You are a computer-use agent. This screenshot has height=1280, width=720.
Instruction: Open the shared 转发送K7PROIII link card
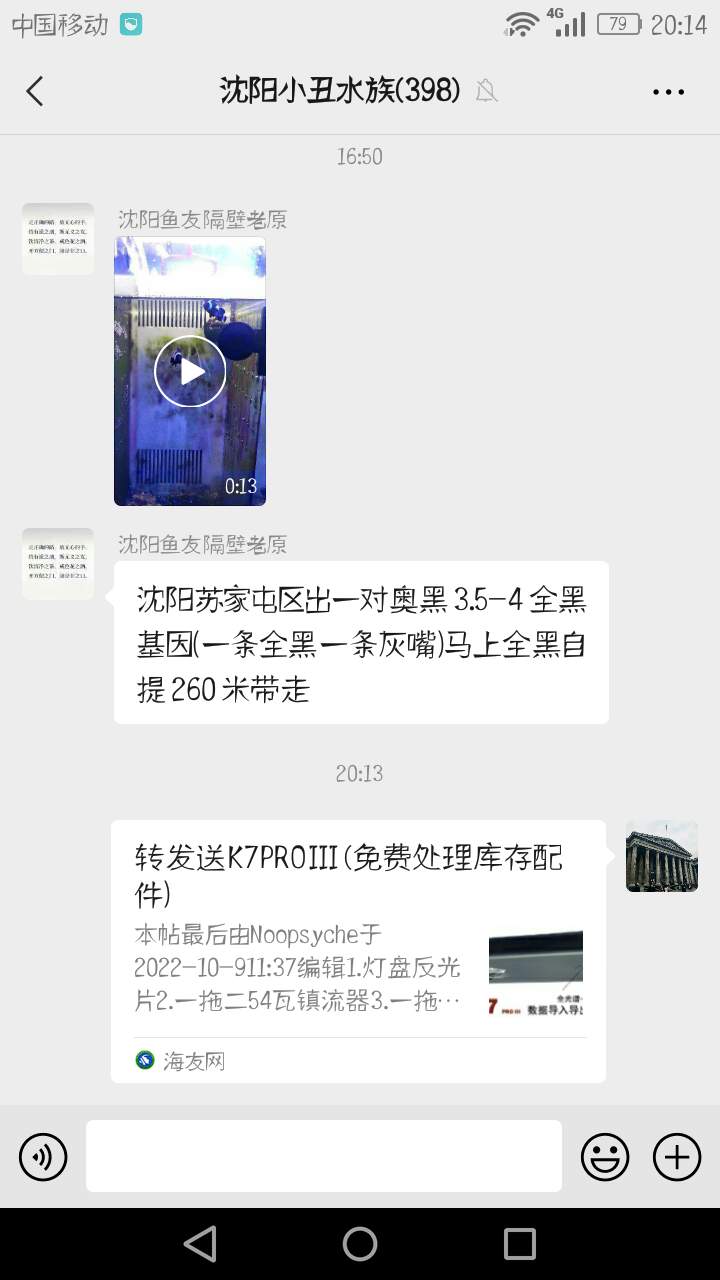tap(358, 950)
